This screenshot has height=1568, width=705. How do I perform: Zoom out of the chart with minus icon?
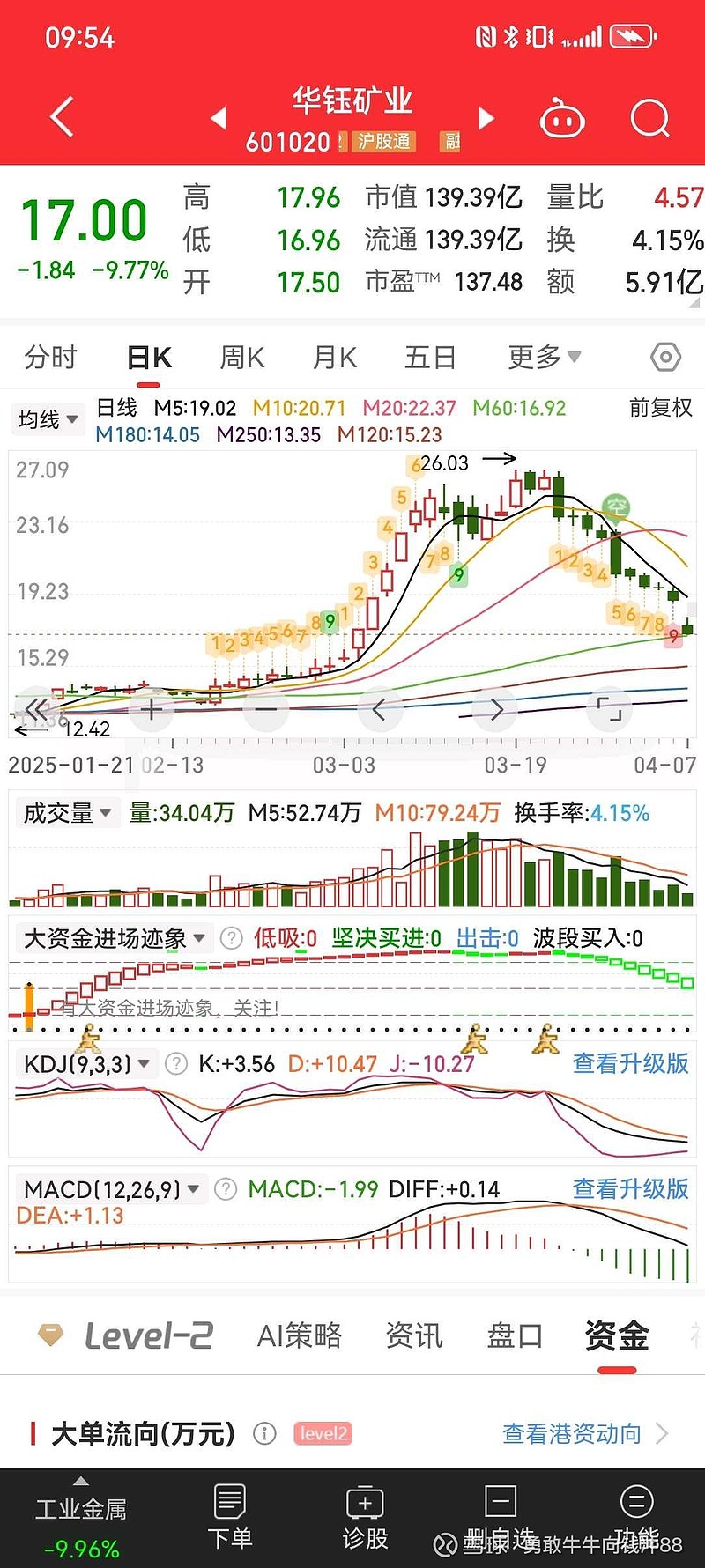pyautogui.click(x=265, y=709)
